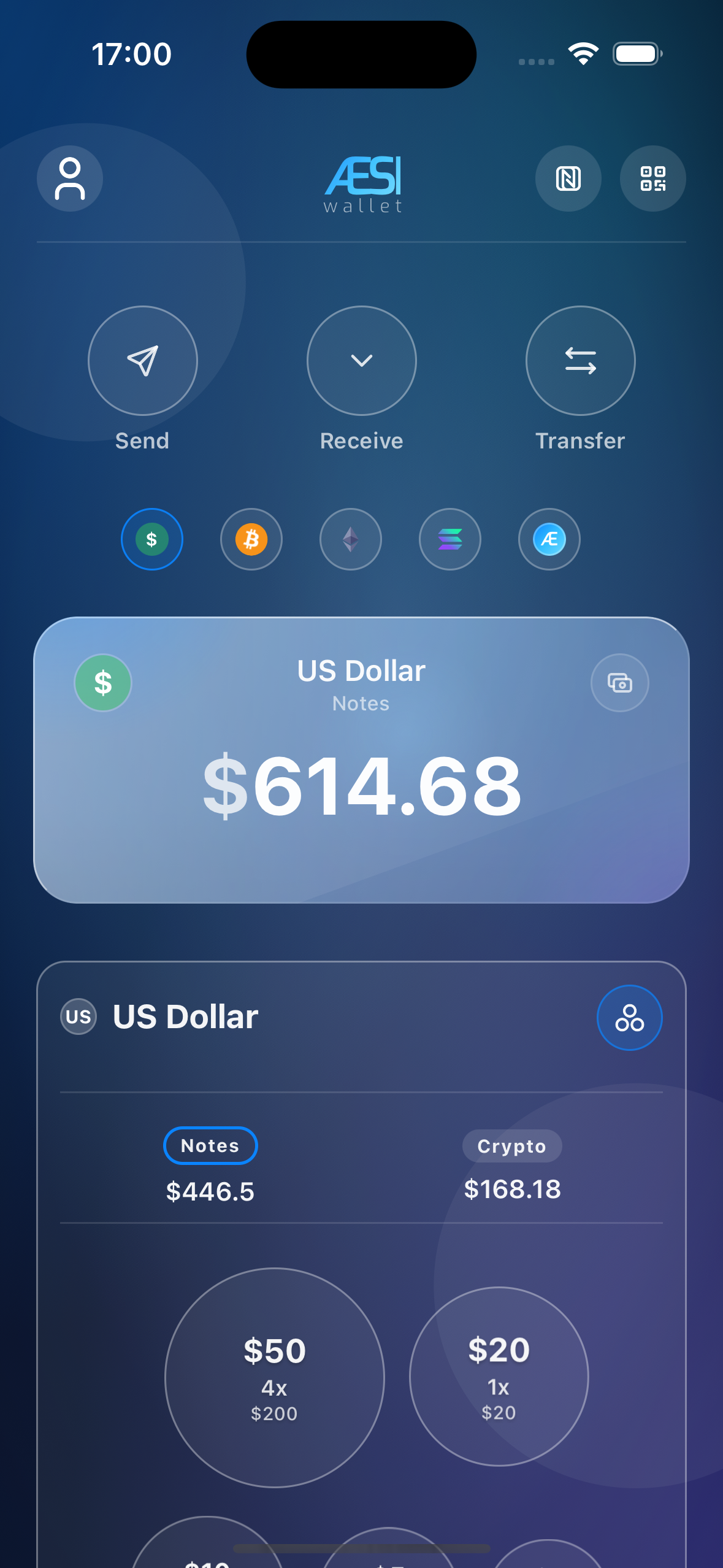Tap the Send button
Image resolution: width=723 pixels, height=1568 pixels.
coord(142,361)
